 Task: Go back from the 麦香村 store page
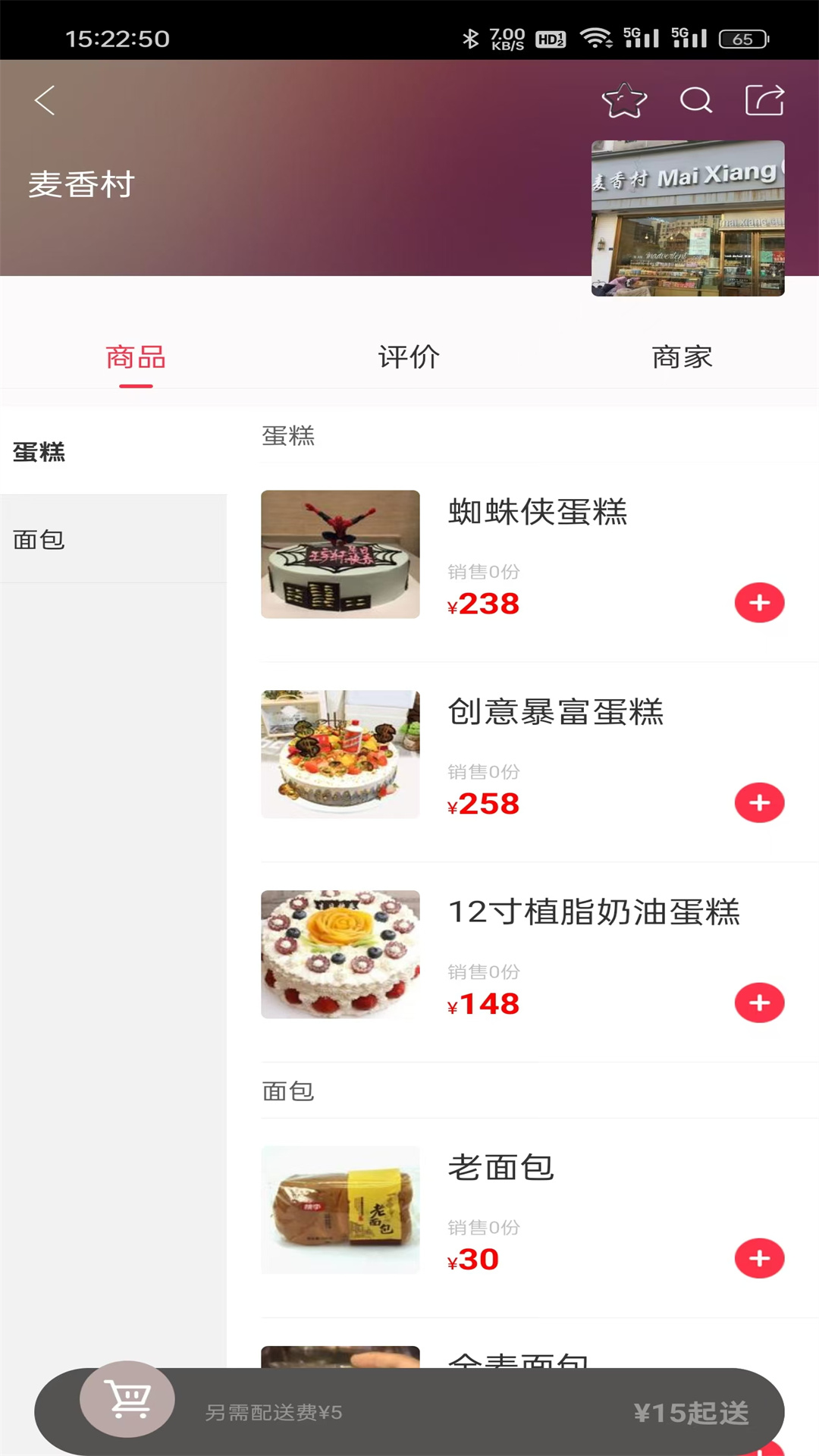pos(45,100)
